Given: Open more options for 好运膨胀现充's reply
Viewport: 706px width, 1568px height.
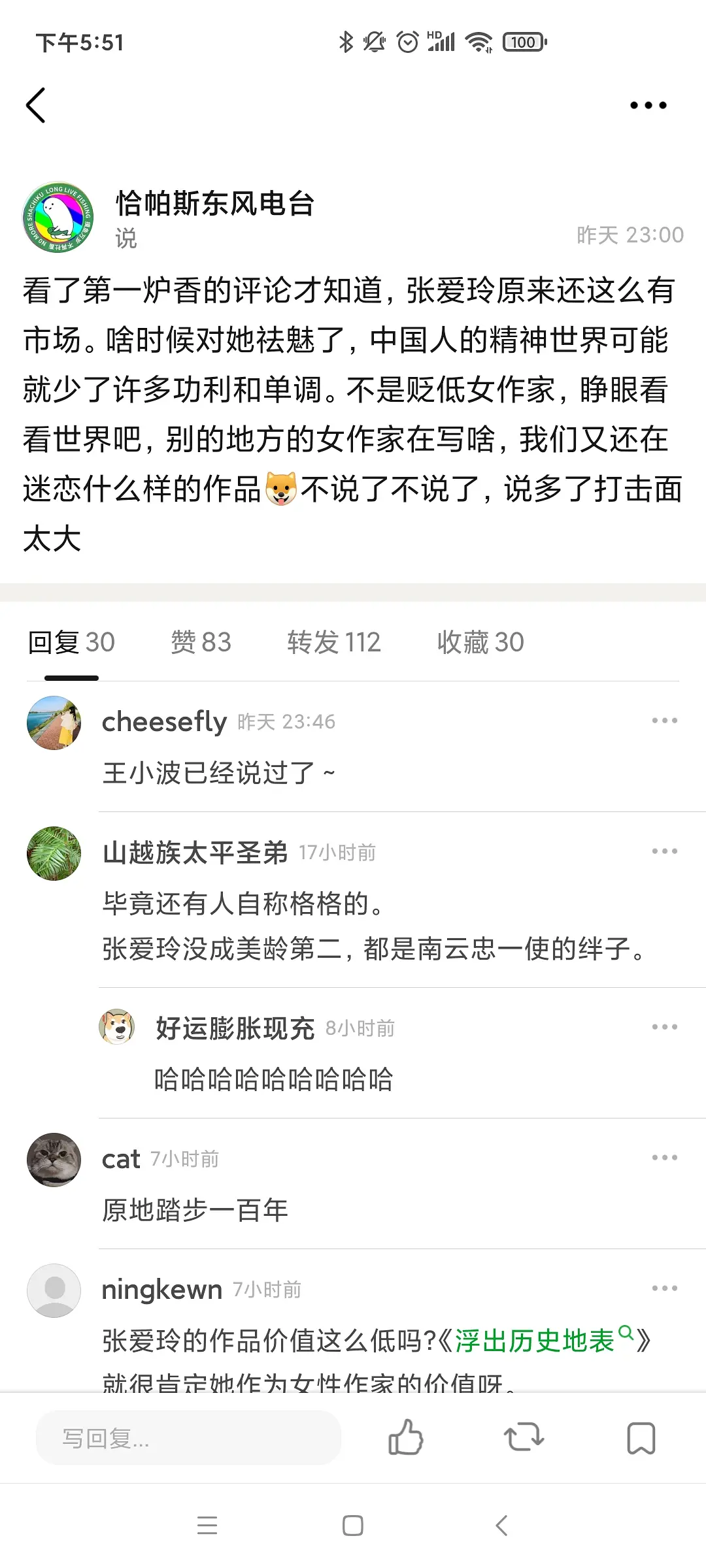Looking at the screenshot, I should point(664,1027).
